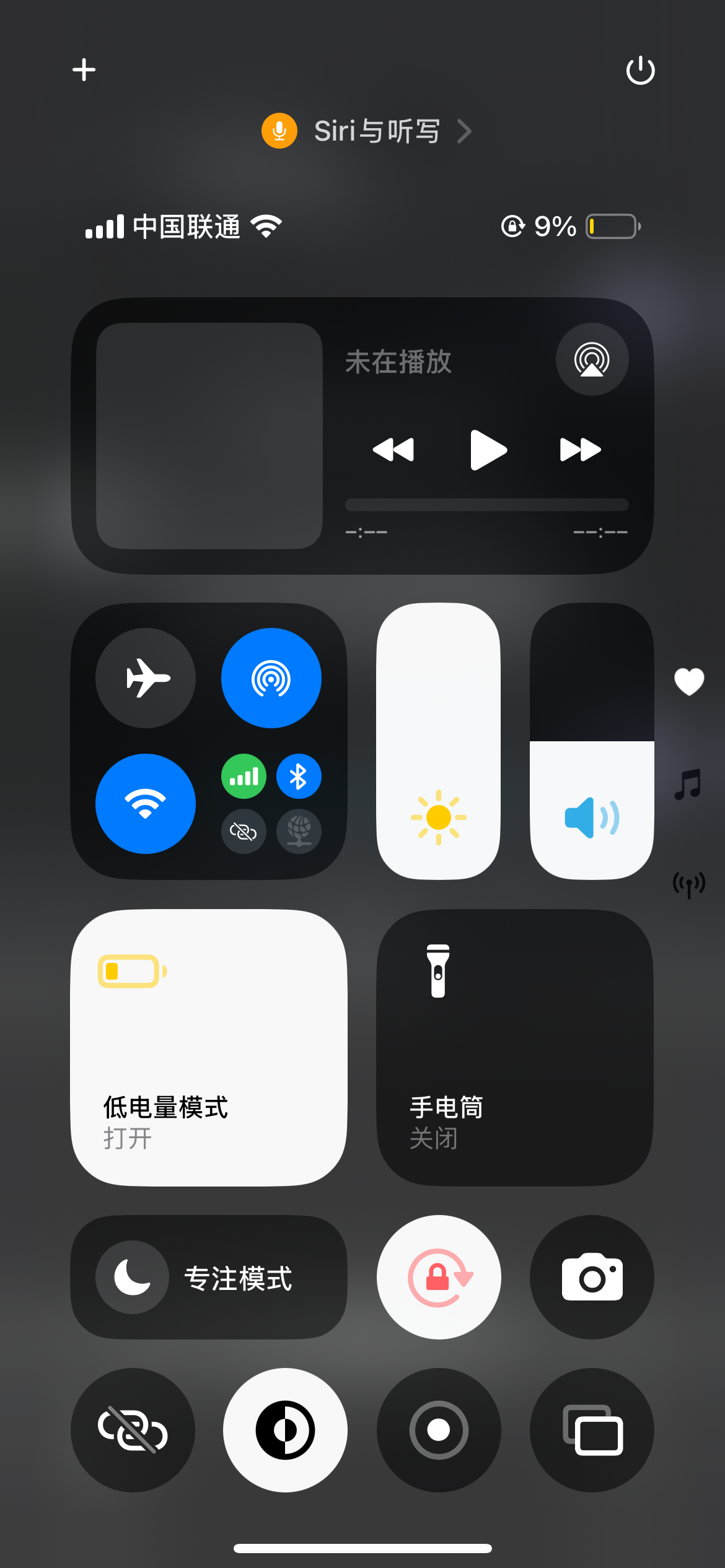Screen dimensions: 725x1568
Task: Turn off Bluetooth
Action: click(299, 777)
